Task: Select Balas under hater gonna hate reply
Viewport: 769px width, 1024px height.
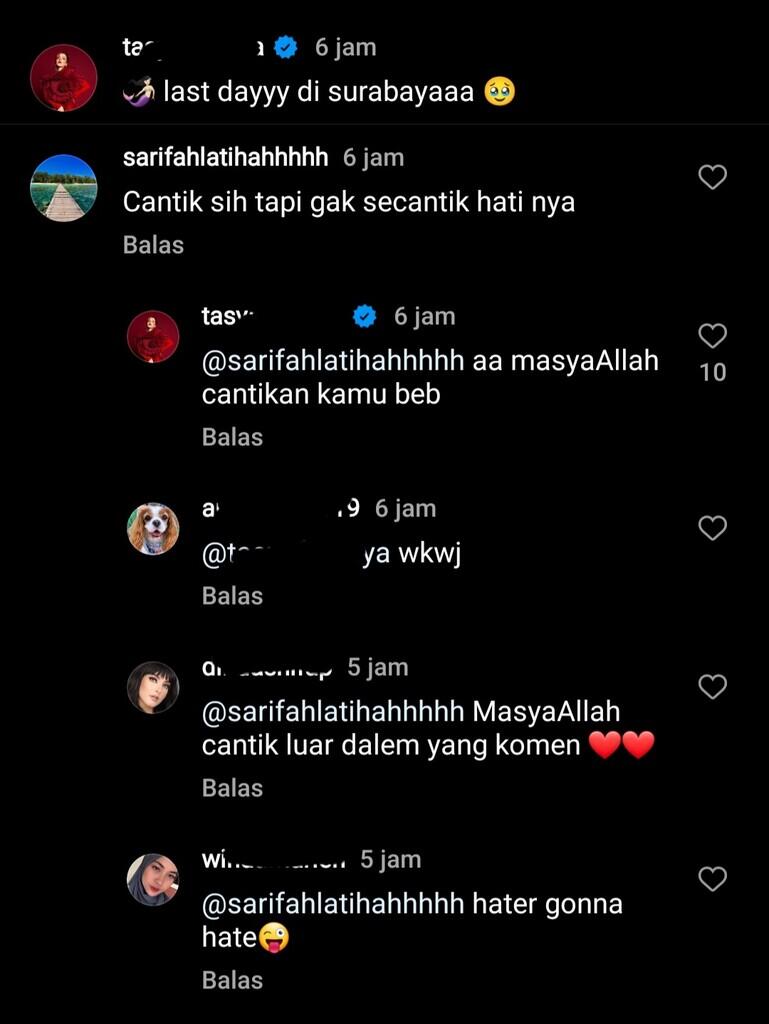Action: pyautogui.click(x=232, y=980)
